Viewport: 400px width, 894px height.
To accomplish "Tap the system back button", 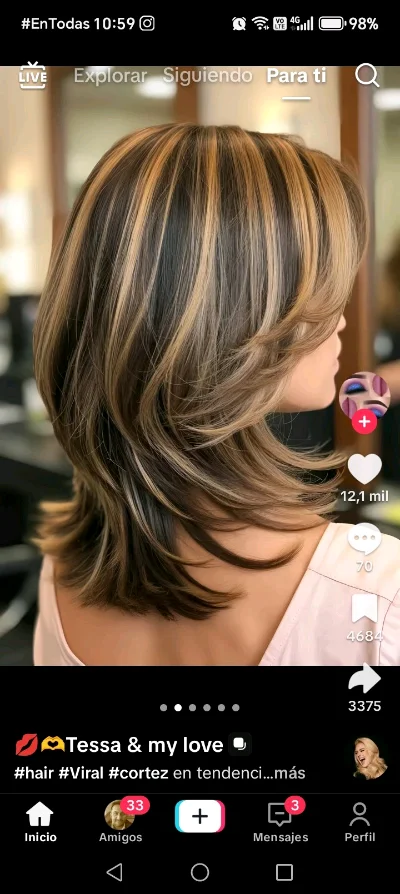I will (115, 872).
